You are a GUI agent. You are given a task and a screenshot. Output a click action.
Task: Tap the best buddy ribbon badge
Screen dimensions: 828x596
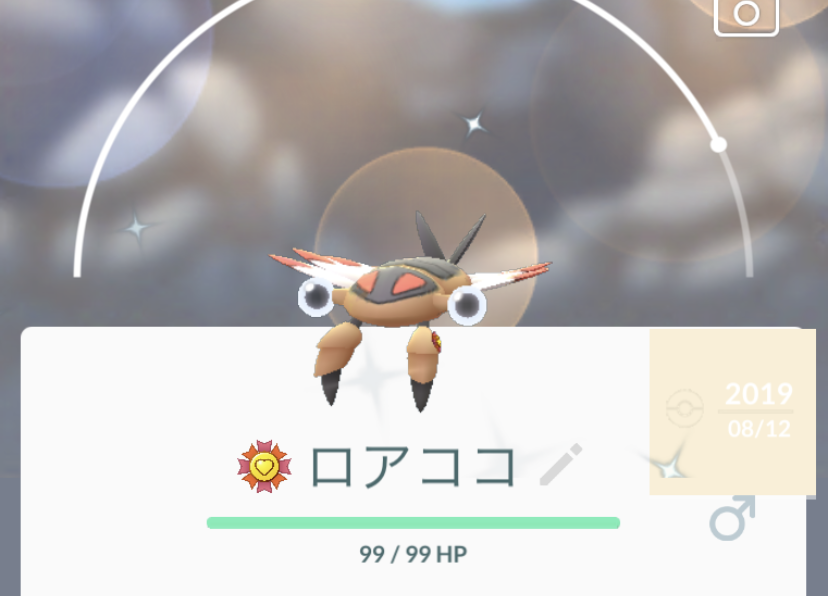coord(264,466)
